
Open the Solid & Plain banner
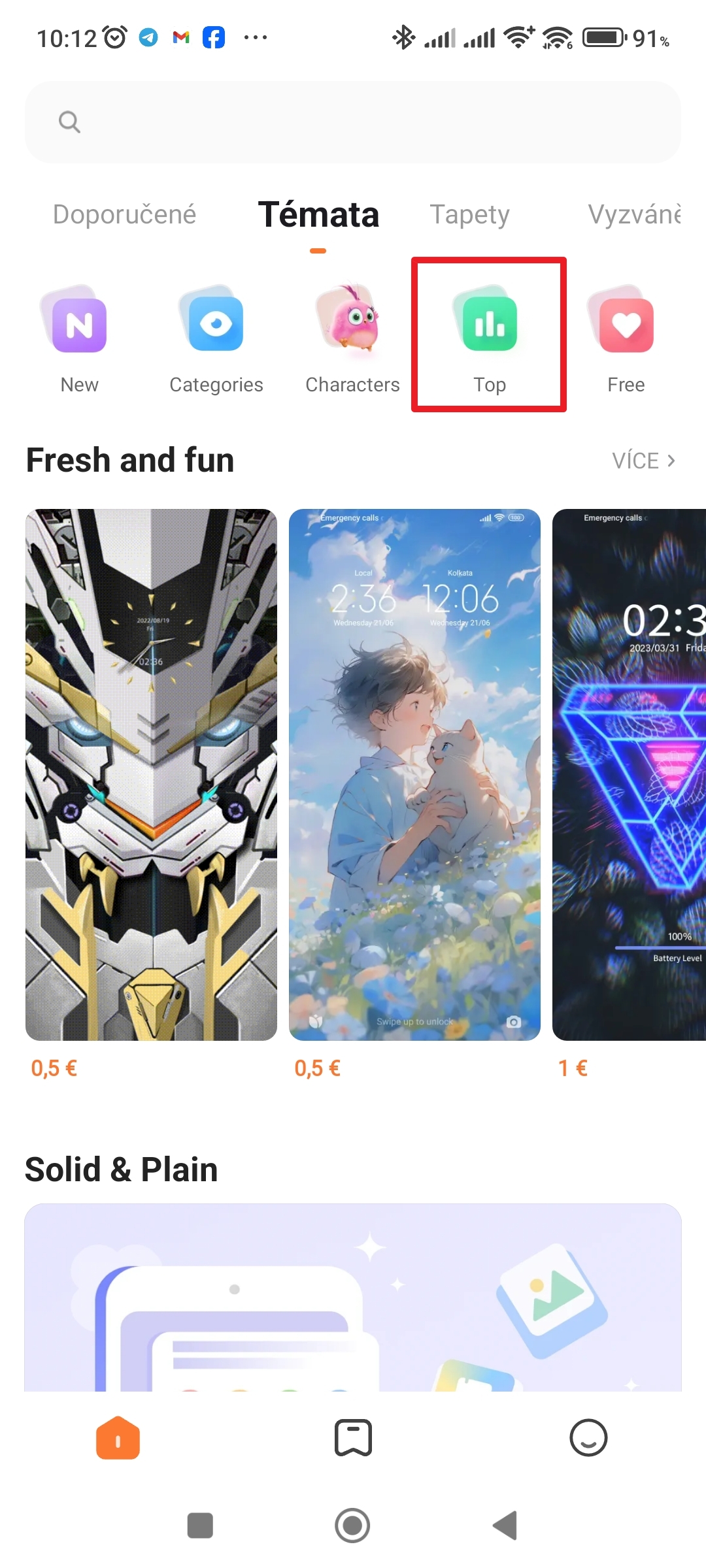coord(353,1297)
